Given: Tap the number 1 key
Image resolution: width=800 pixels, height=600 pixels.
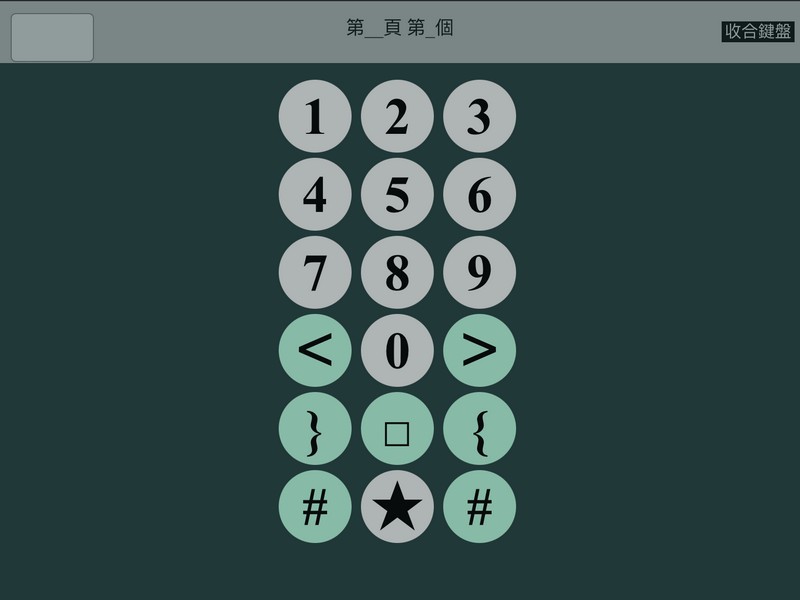Looking at the screenshot, I should pyautogui.click(x=315, y=116).
